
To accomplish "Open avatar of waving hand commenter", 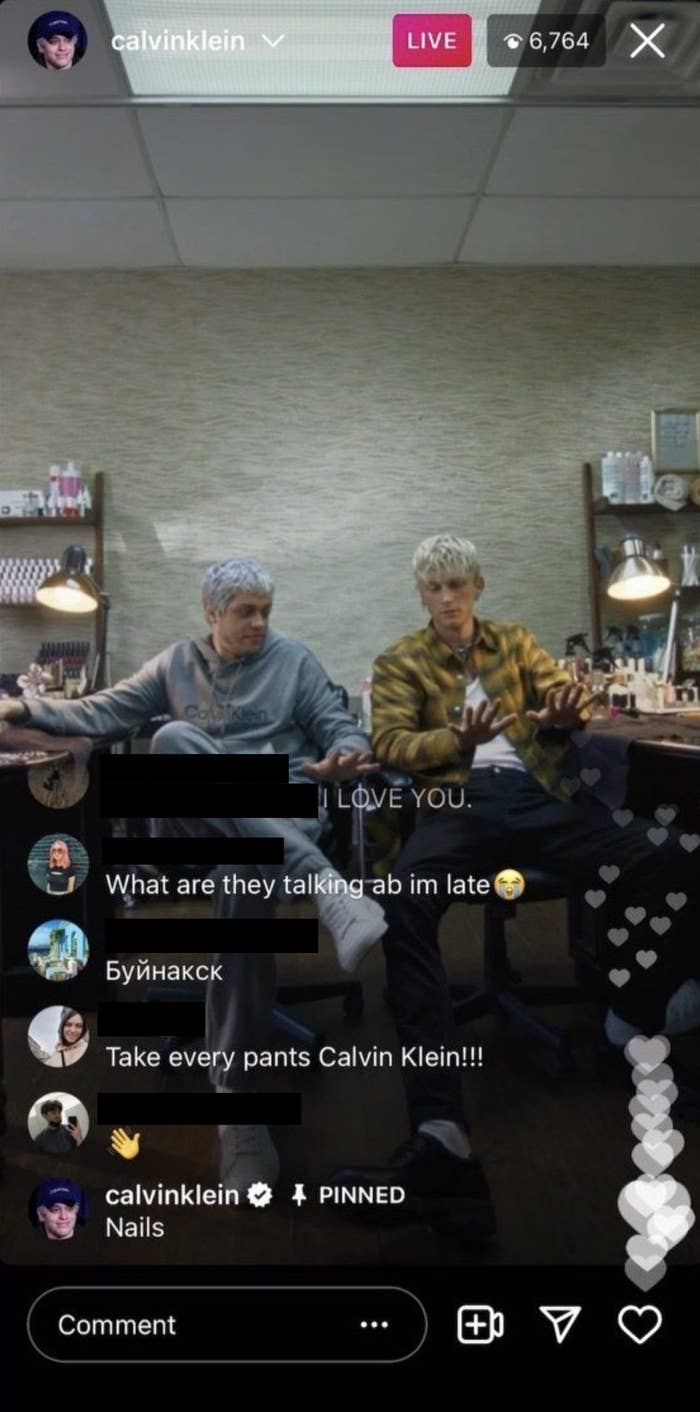I will pyautogui.click(x=58, y=1122).
